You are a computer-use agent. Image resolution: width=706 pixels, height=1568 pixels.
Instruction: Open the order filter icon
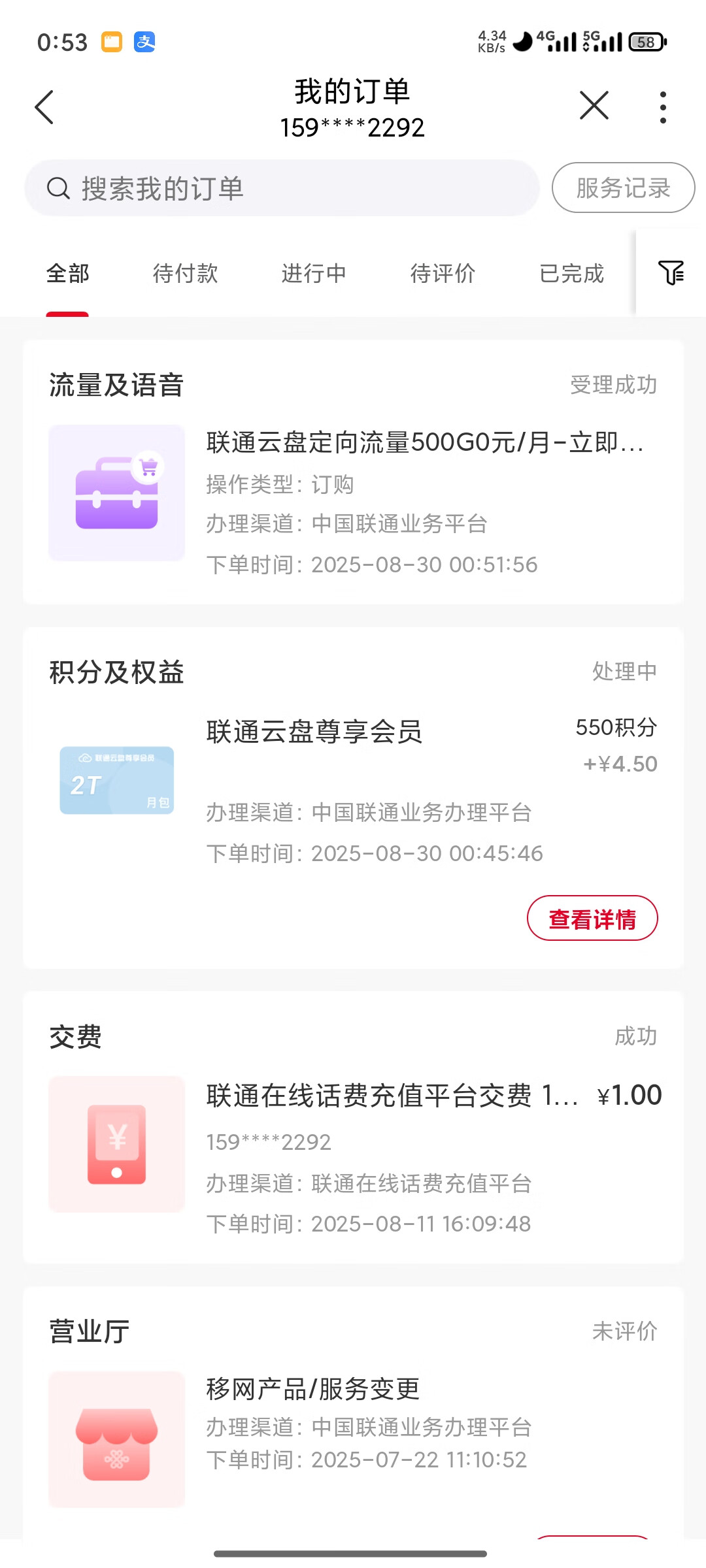671,272
